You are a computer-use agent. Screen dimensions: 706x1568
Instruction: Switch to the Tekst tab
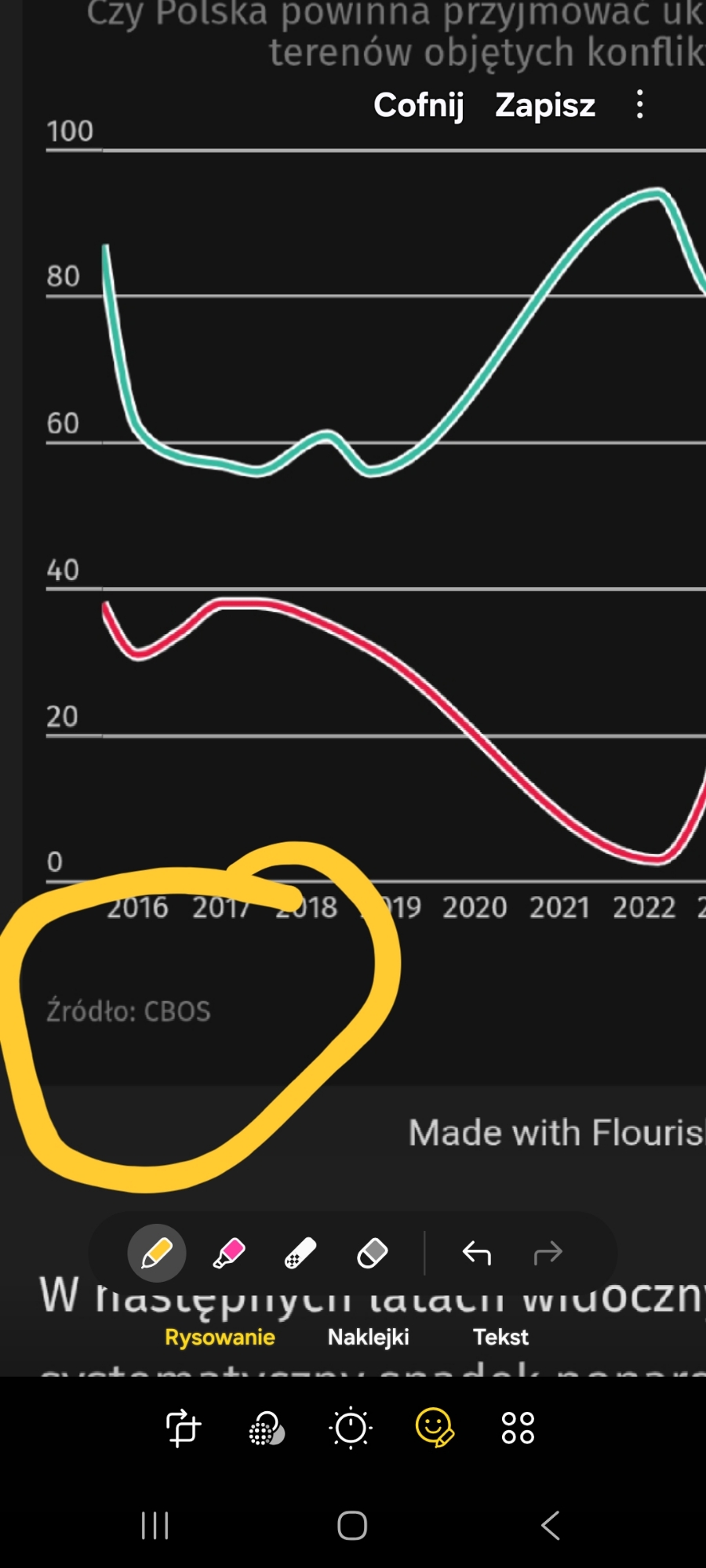(500, 1337)
